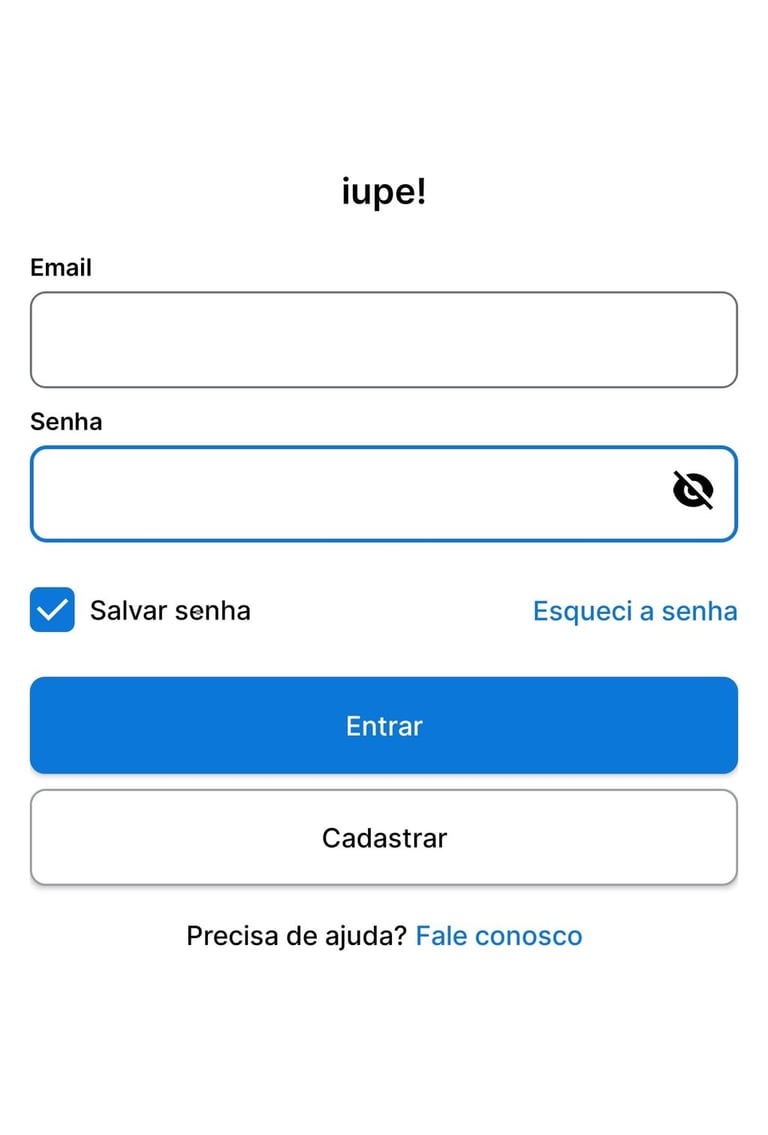Focus the Email input field
The height and width of the screenshot is (1135, 768).
click(383, 340)
